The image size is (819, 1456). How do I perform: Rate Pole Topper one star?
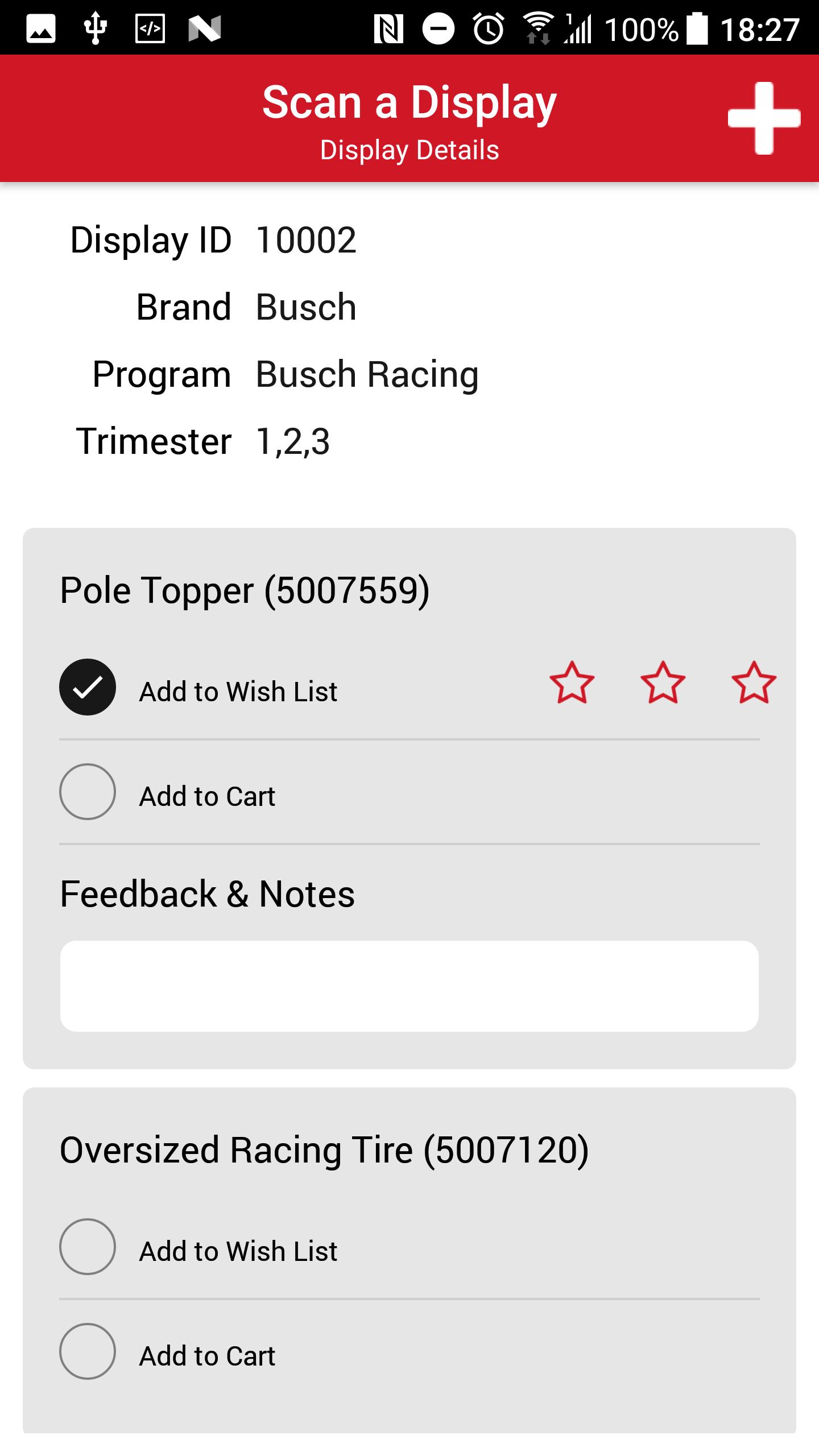pos(572,683)
